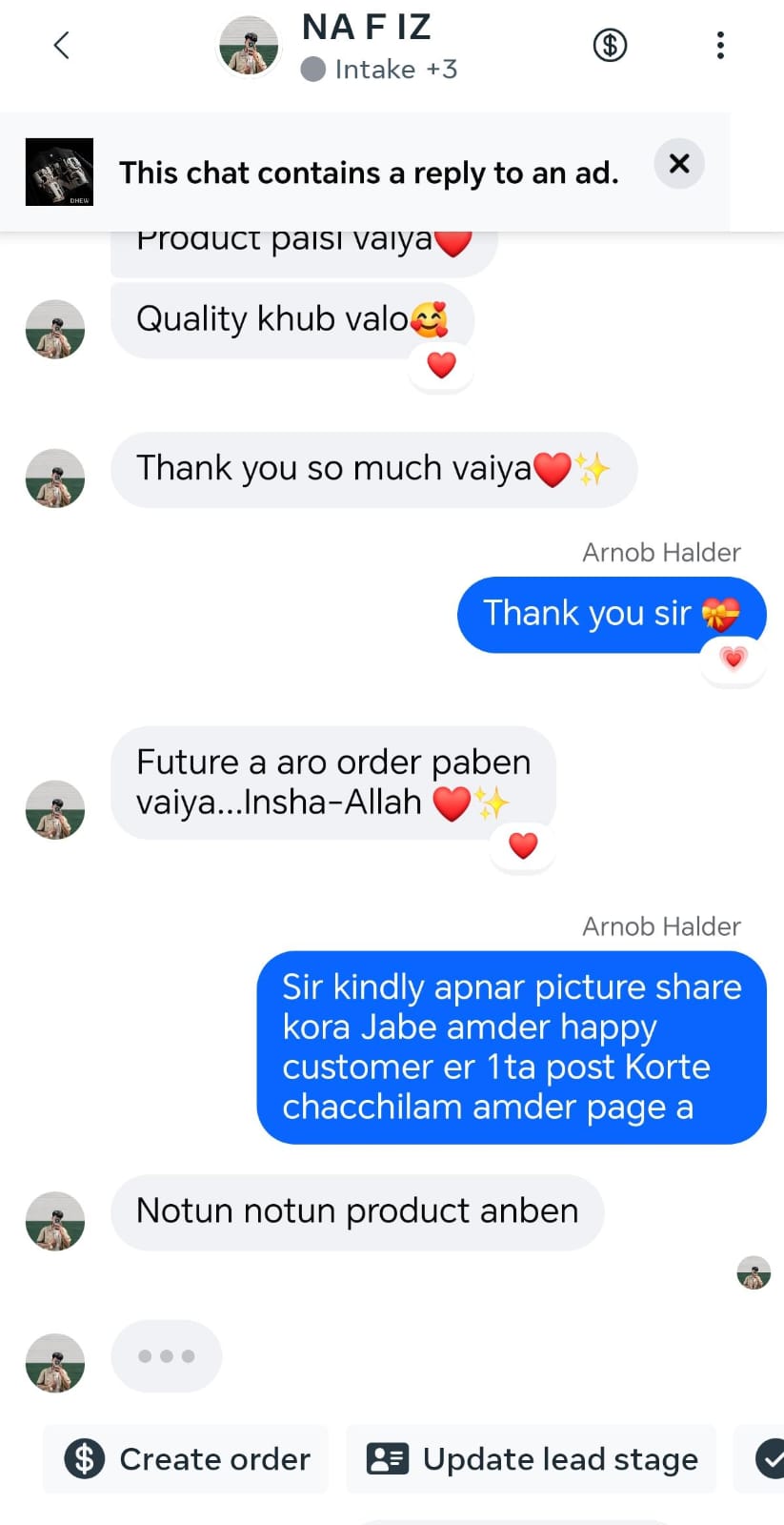Screen dimensions: 784x1525
Task: Open the three-dot overflow menu
Action: pos(720,45)
